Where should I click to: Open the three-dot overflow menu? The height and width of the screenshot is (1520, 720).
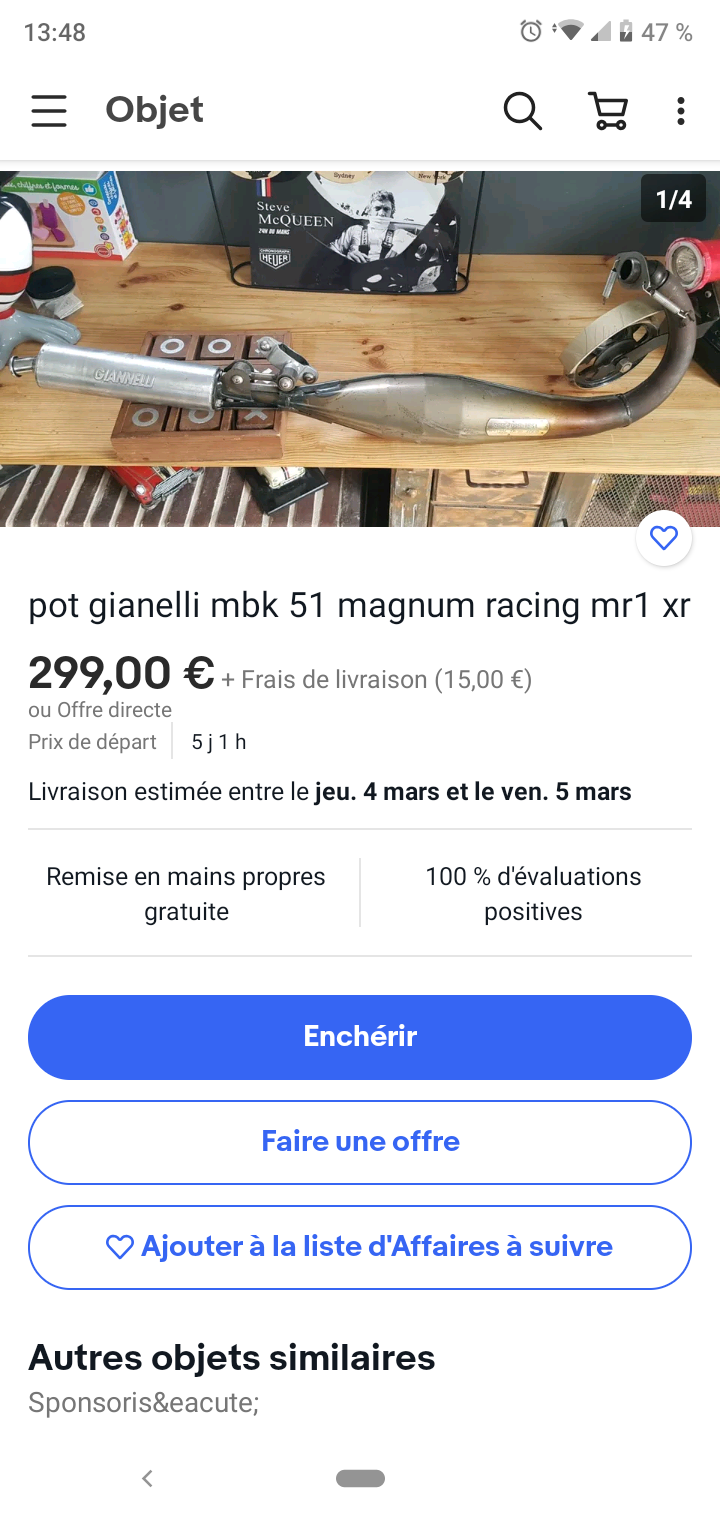[x=680, y=110]
